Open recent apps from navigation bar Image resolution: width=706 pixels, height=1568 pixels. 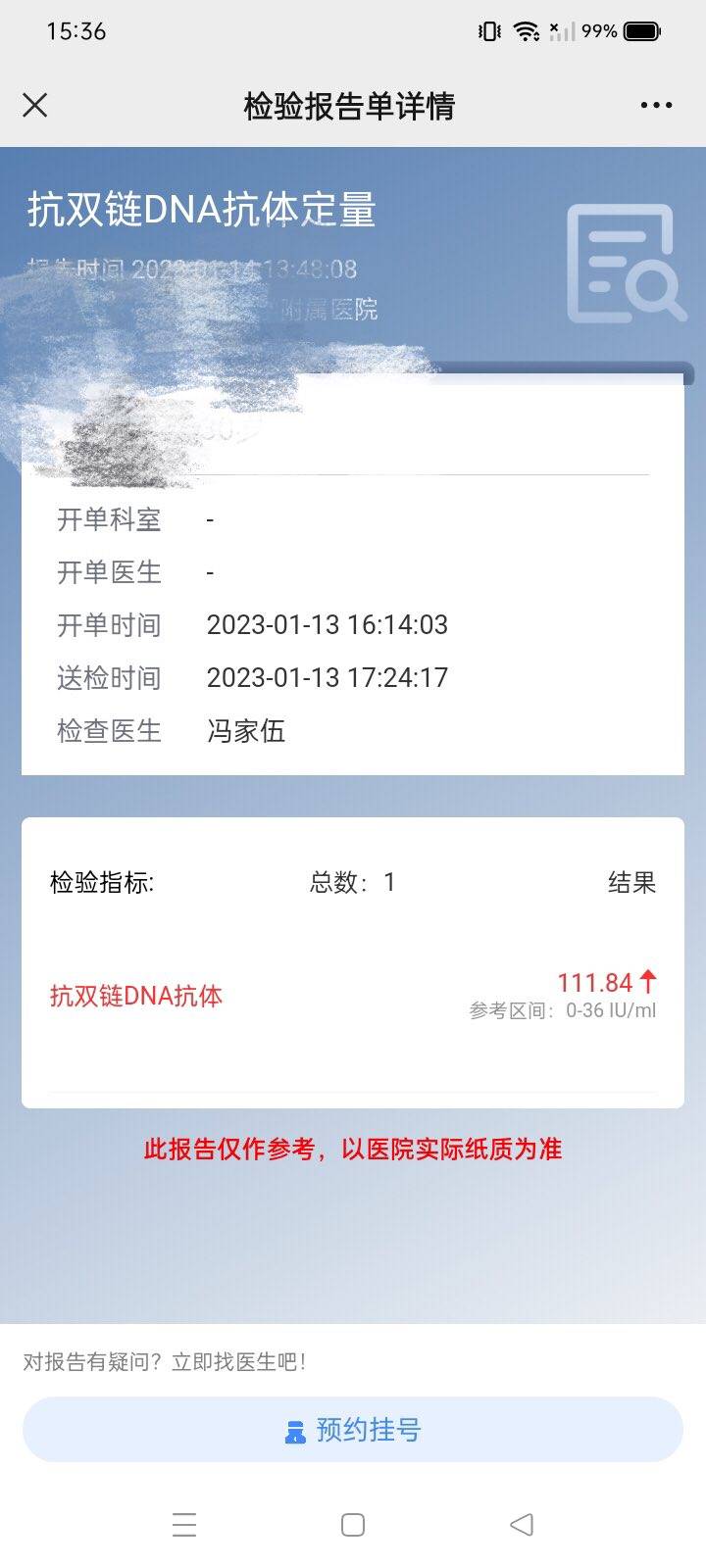coord(184,1525)
